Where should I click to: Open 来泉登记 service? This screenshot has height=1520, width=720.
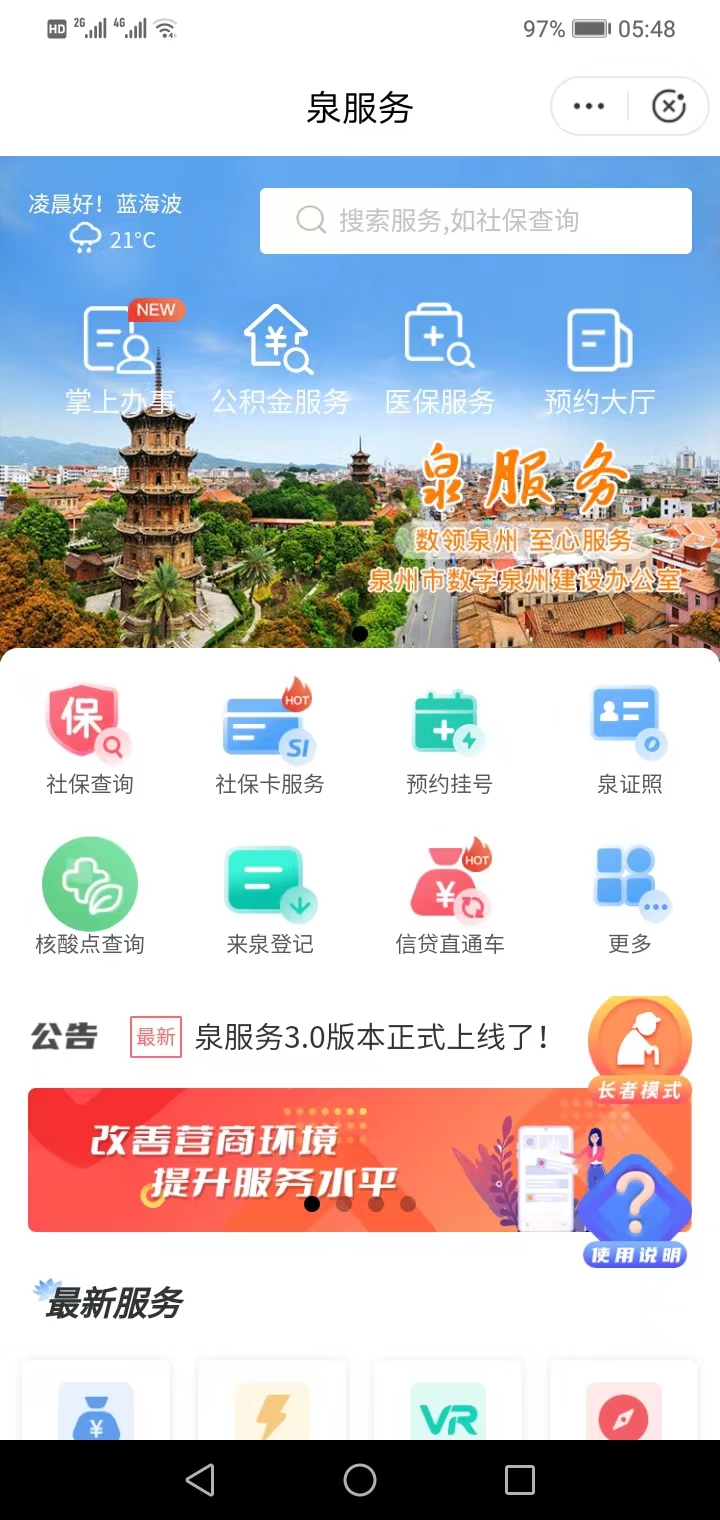point(270,897)
